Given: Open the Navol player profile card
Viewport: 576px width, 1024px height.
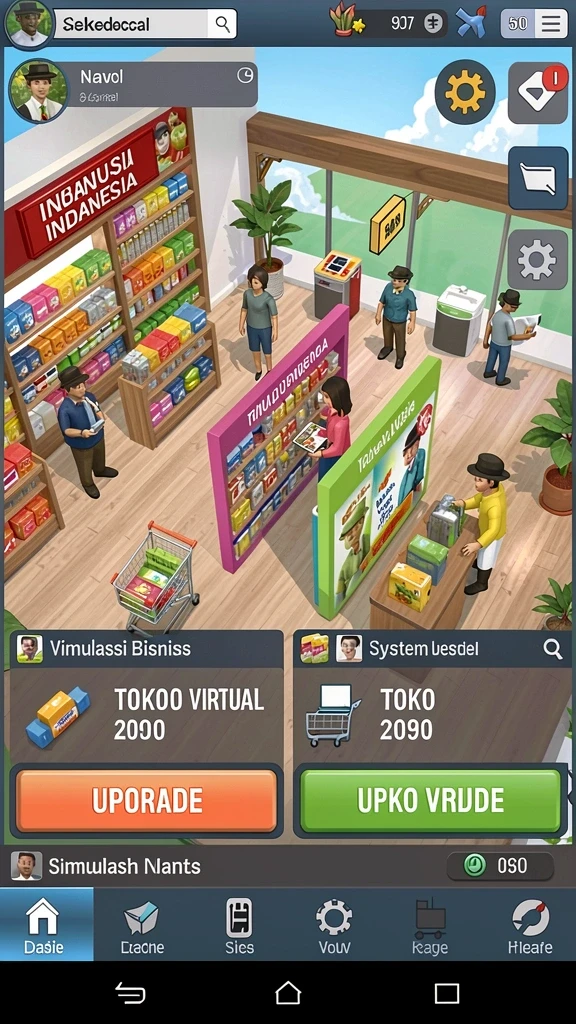Looking at the screenshot, I should 133,86.
